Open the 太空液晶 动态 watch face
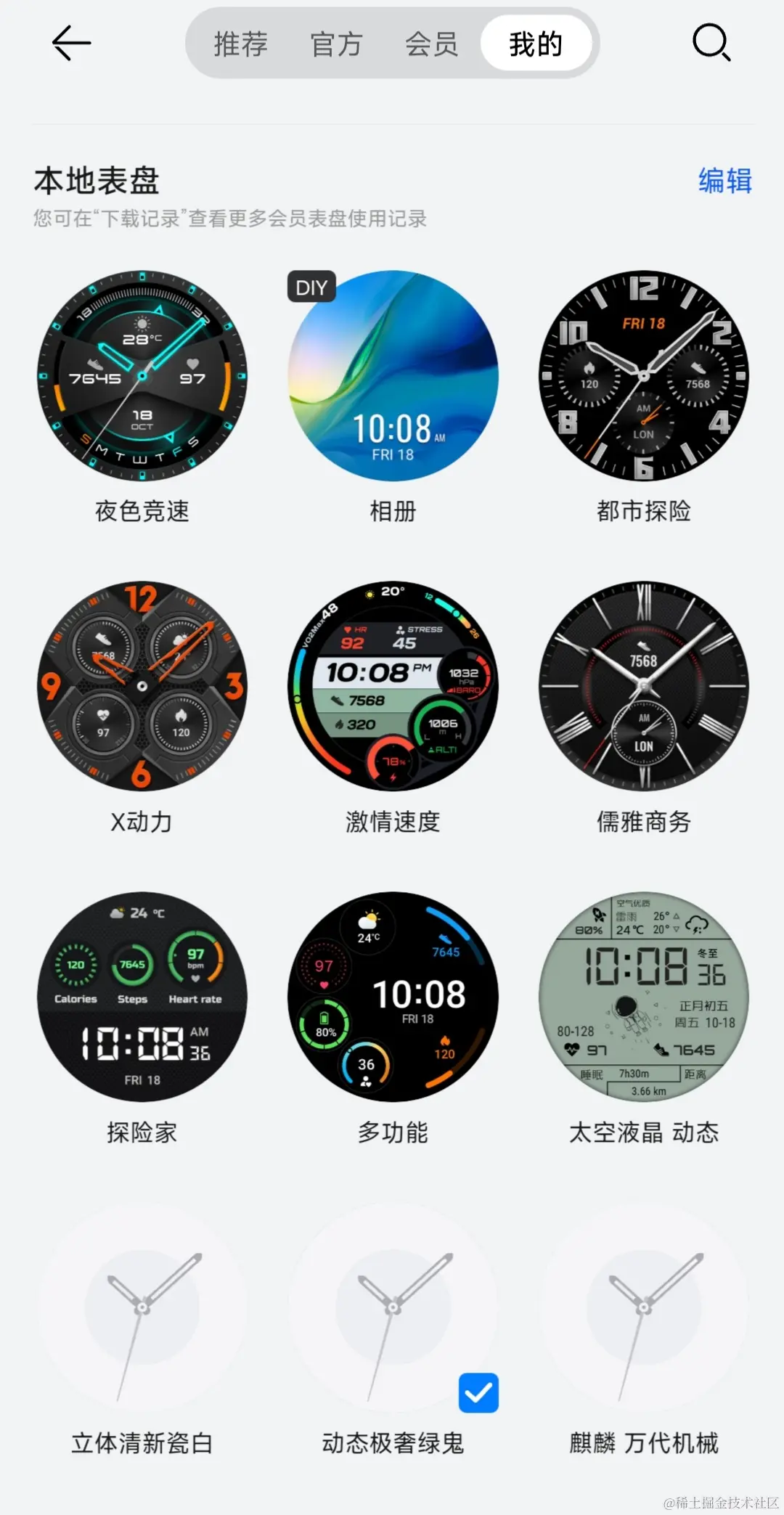Screen dimensions: 784x1515 tap(644, 997)
